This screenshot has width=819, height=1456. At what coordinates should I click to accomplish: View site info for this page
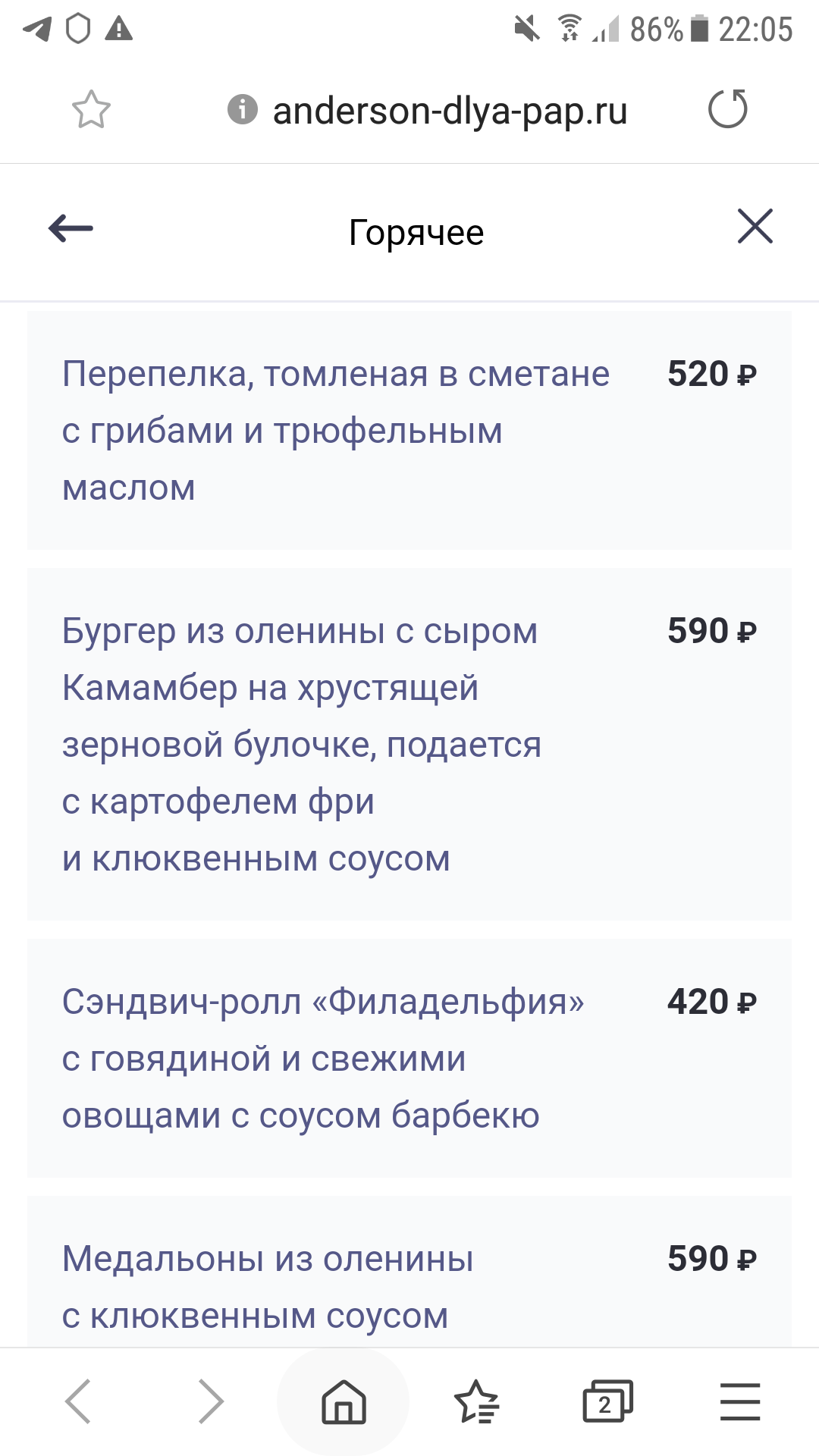tap(243, 109)
